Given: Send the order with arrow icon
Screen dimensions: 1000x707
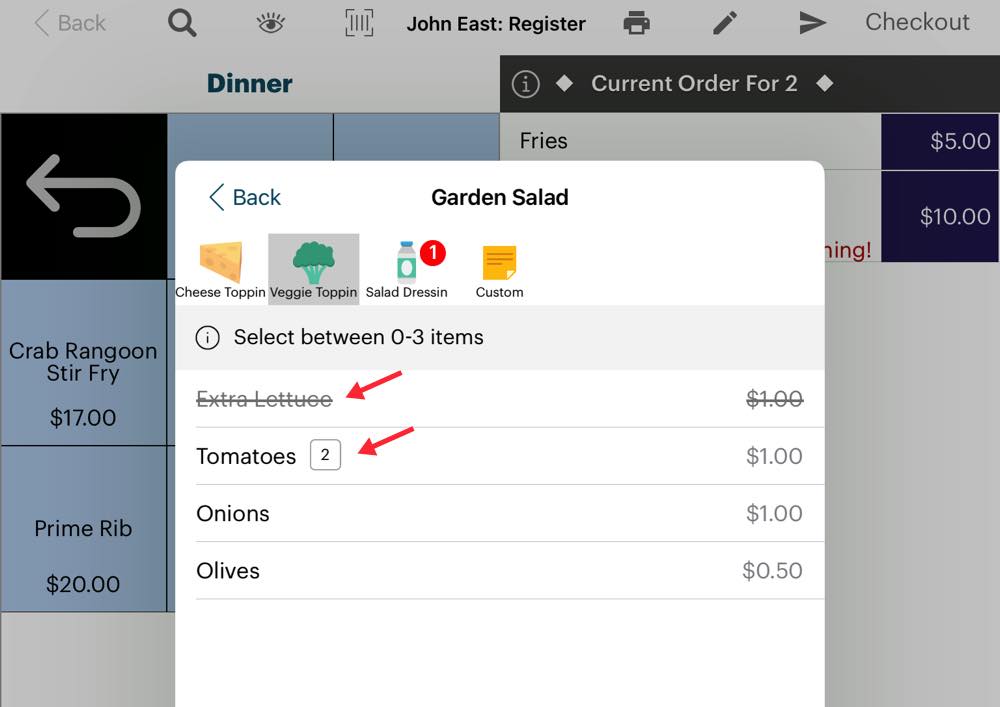Looking at the screenshot, I should pyautogui.click(x=812, y=24).
